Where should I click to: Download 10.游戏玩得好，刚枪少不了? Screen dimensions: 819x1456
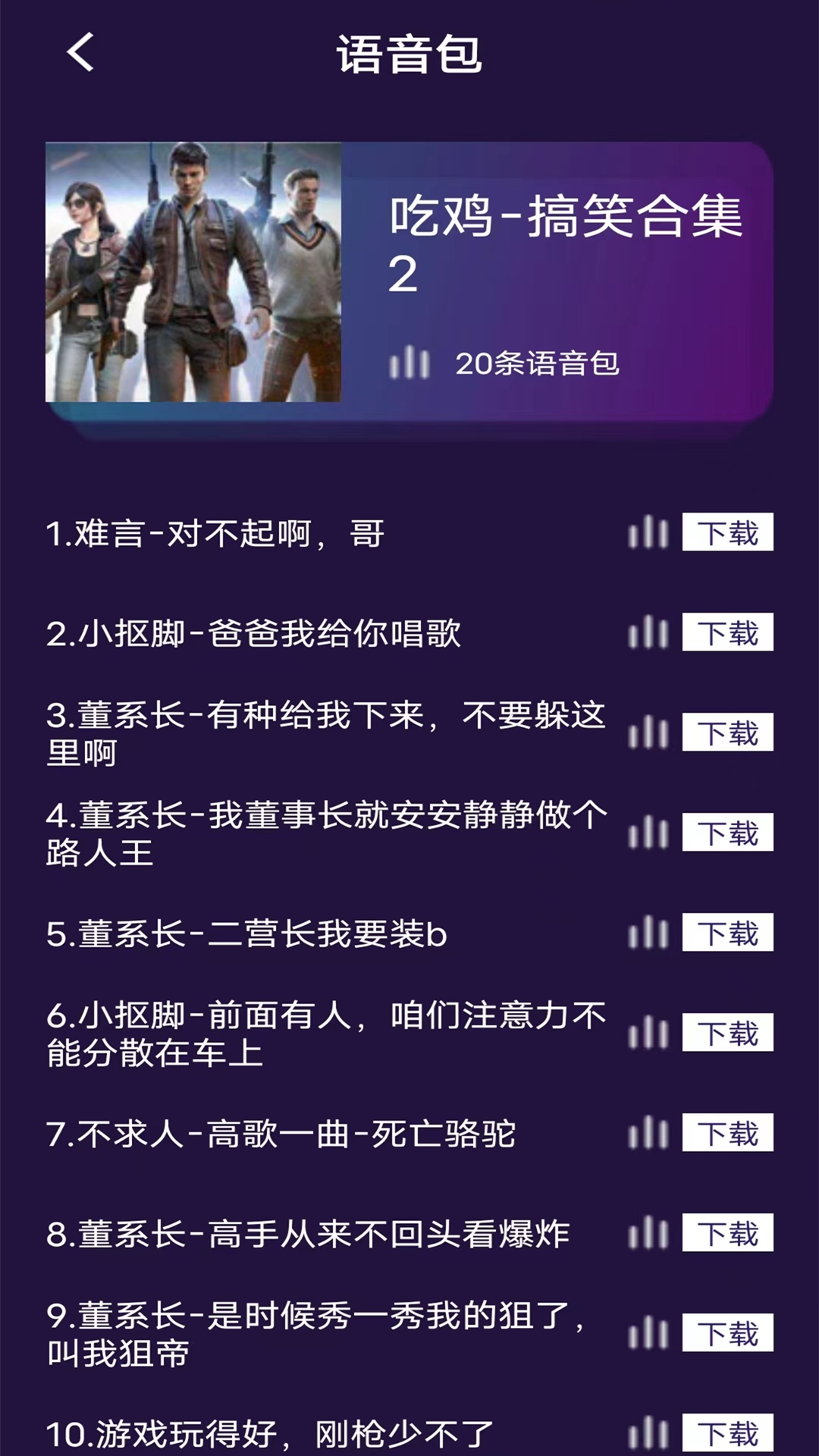[x=727, y=1433]
